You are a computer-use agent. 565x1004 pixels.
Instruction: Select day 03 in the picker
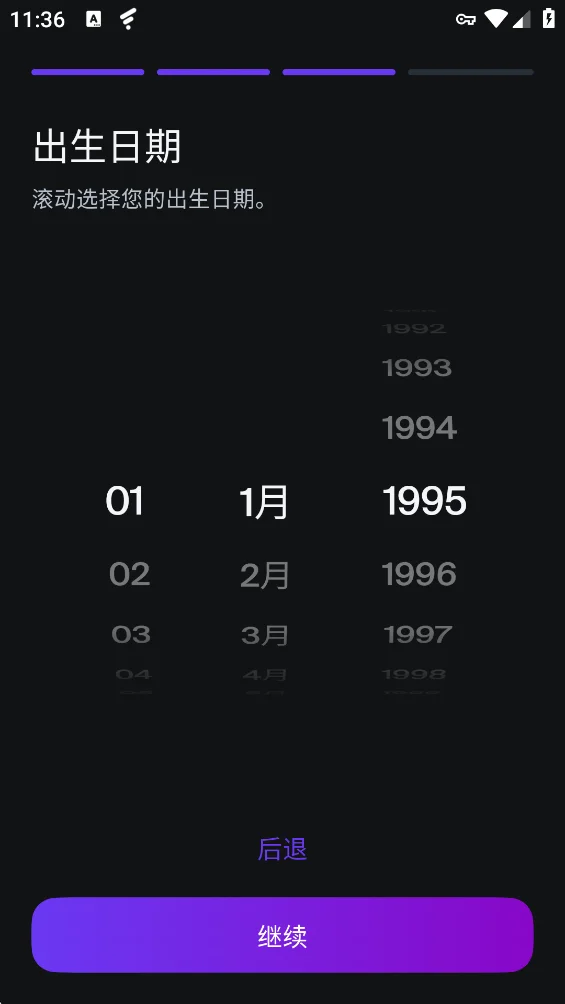[131, 635]
